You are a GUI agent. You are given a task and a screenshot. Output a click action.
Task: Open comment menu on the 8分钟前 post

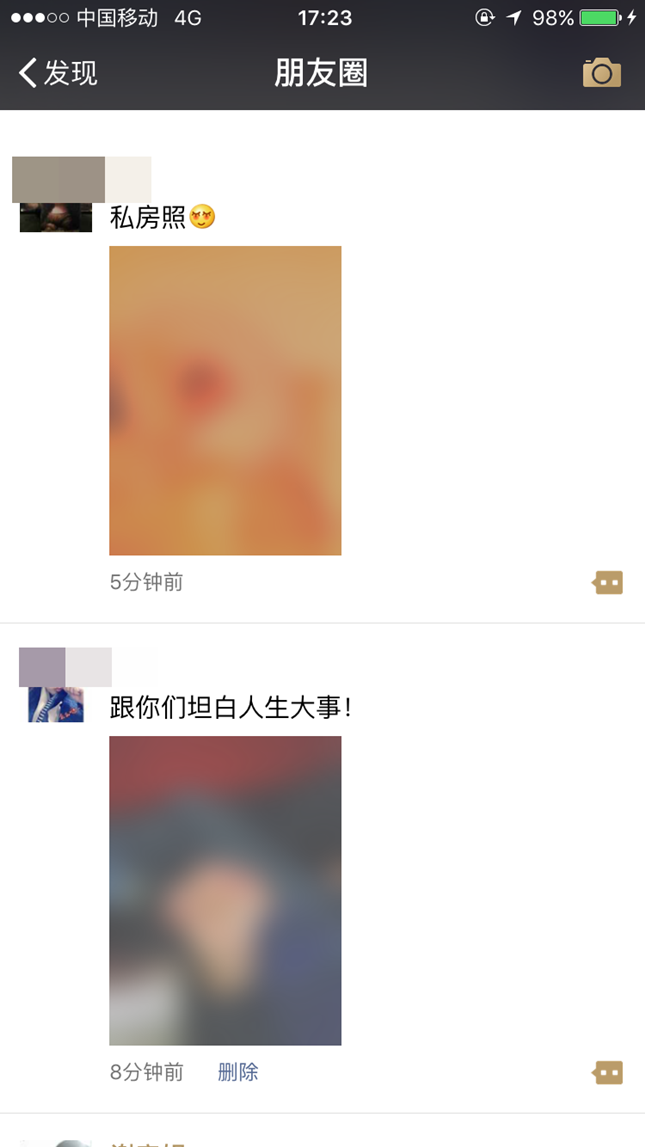pos(607,1072)
